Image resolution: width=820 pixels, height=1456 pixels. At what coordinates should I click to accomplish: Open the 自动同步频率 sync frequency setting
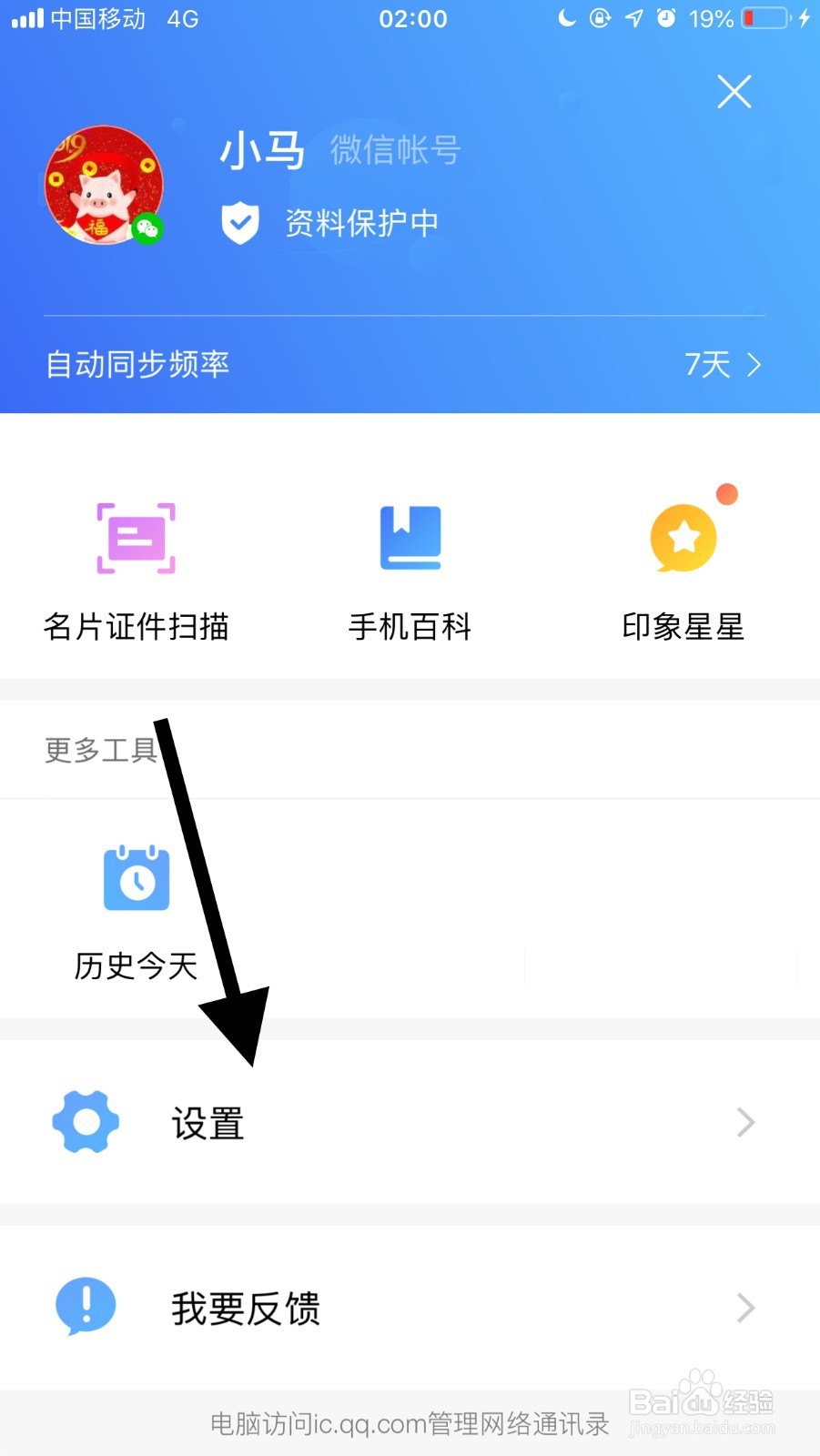410,364
